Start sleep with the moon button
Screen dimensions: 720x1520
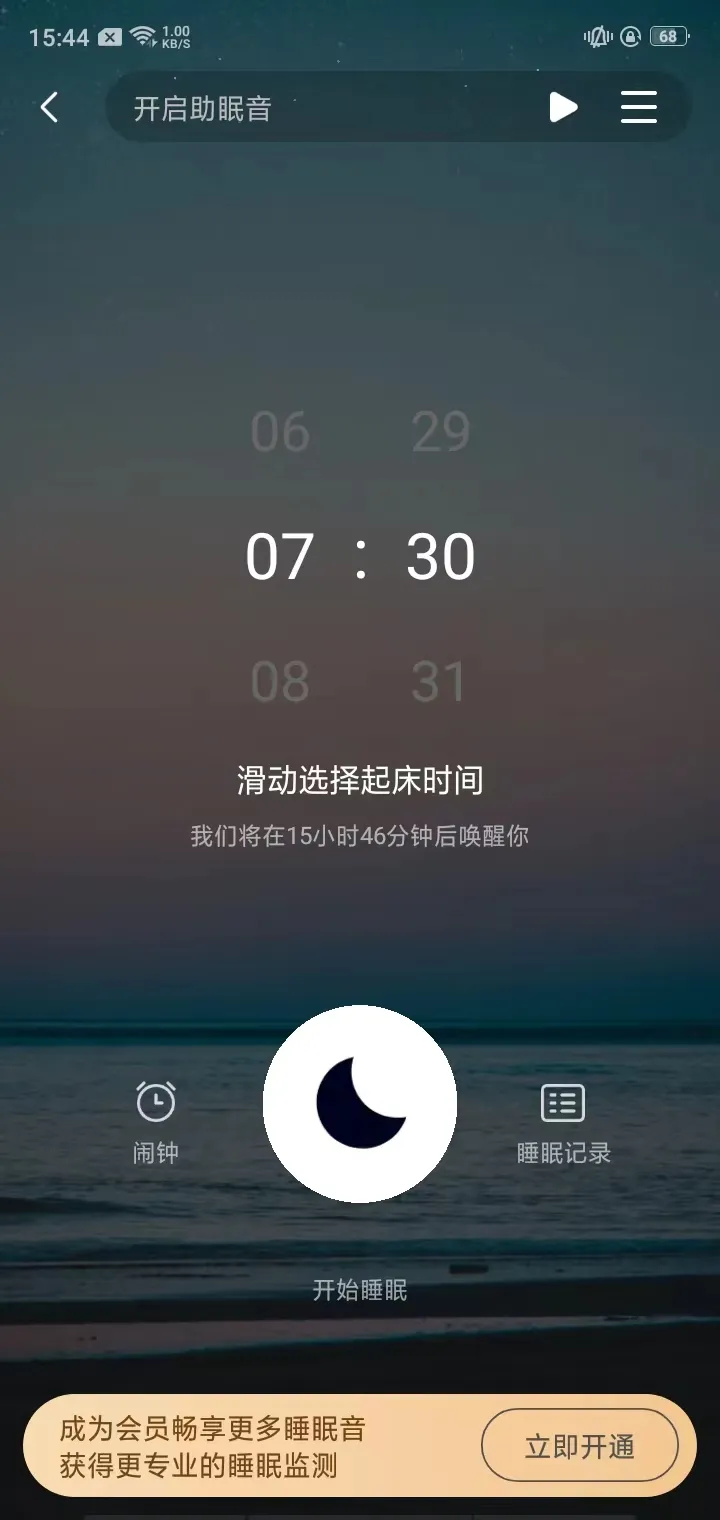click(360, 1103)
